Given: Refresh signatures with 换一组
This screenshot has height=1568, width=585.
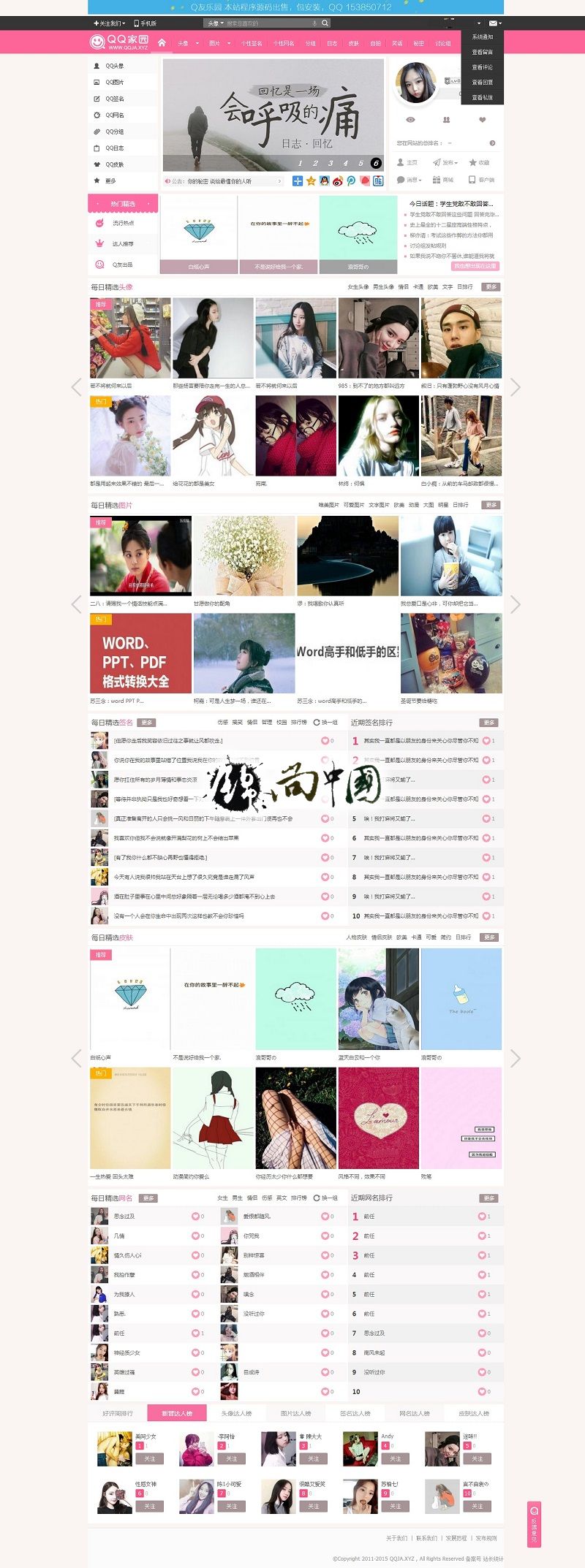Looking at the screenshot, I should (325, 722).
